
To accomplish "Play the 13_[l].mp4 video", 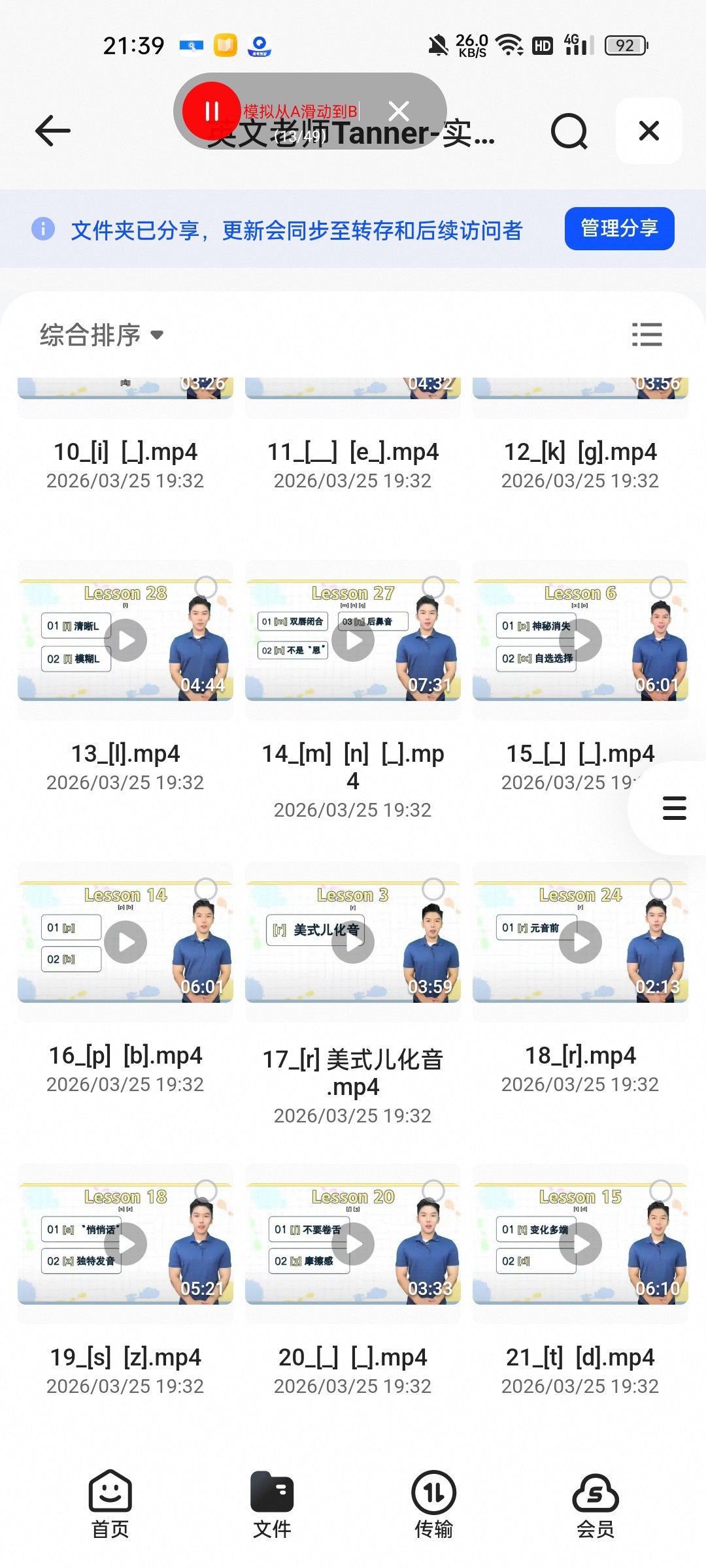I will pos(126,640).
